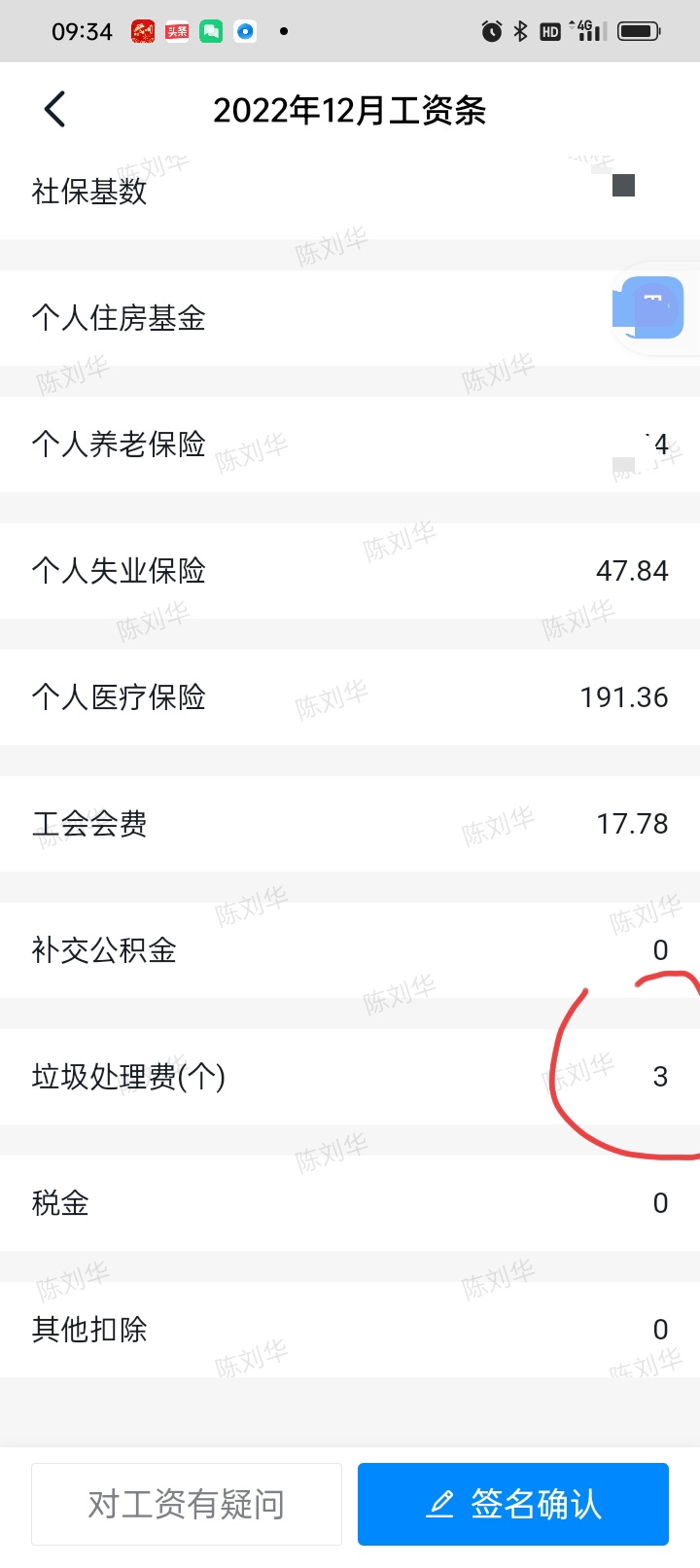Tap the 对工资有疑问 button
This screenshot has height=1568, width=700.
pyautogui.click(x=187, y=1504)
